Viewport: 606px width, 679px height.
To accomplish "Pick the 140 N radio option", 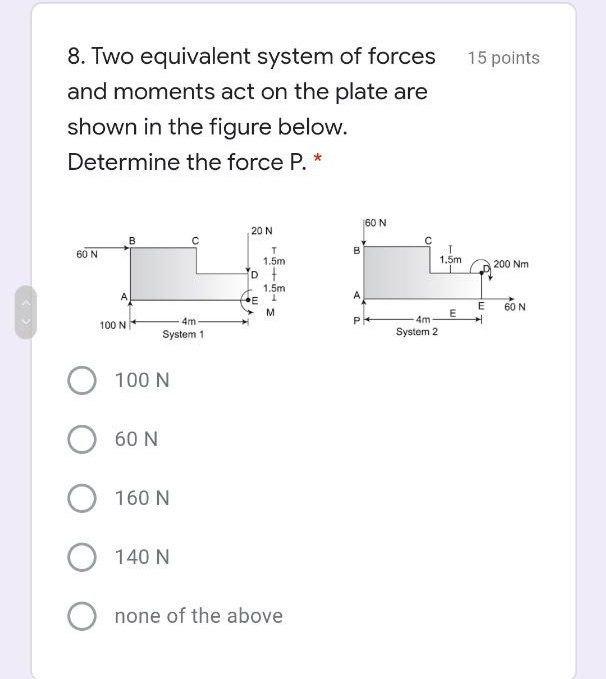I will 82,557.
